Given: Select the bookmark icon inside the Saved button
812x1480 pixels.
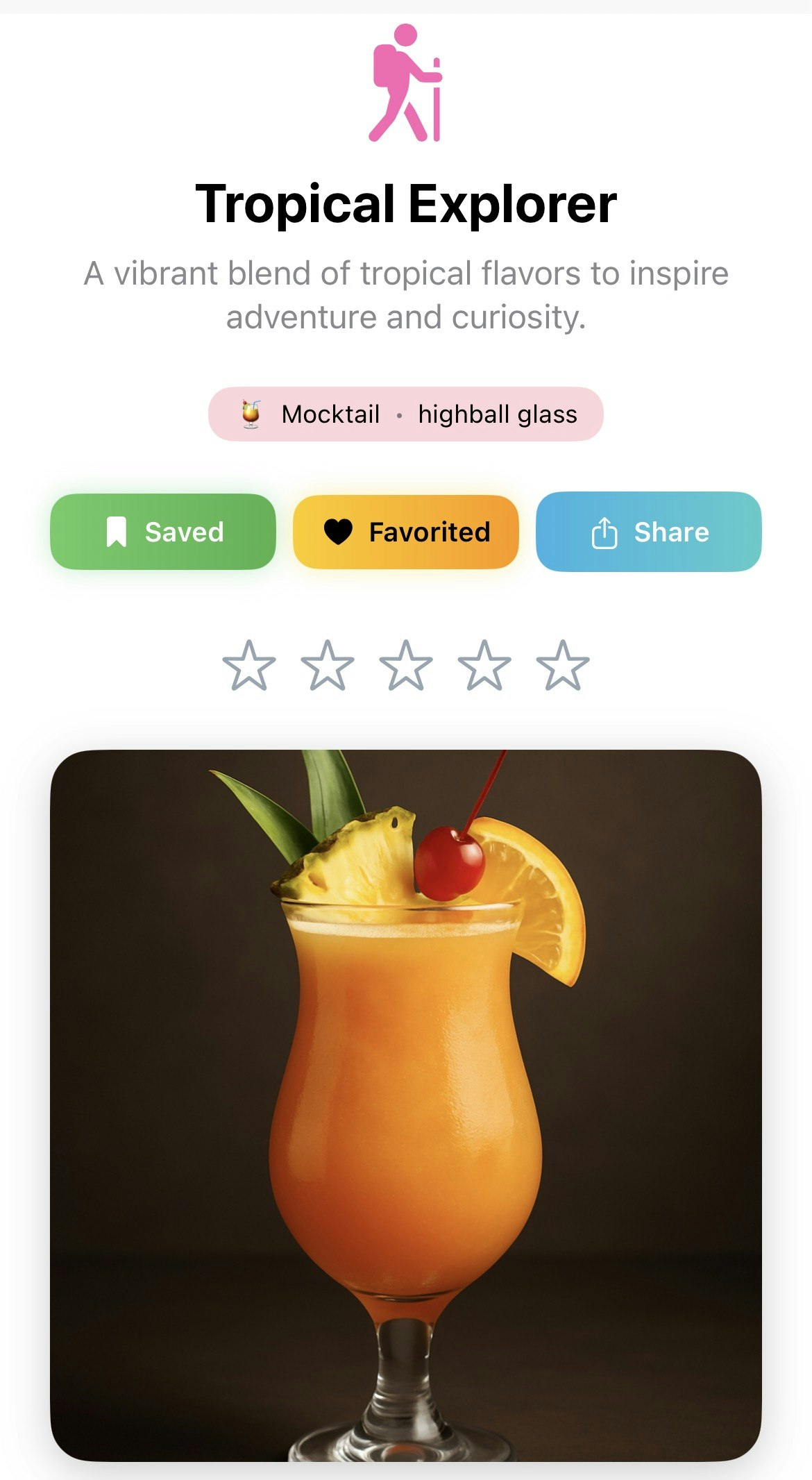Looking at the screenshot, I should [x=118, y=532].
